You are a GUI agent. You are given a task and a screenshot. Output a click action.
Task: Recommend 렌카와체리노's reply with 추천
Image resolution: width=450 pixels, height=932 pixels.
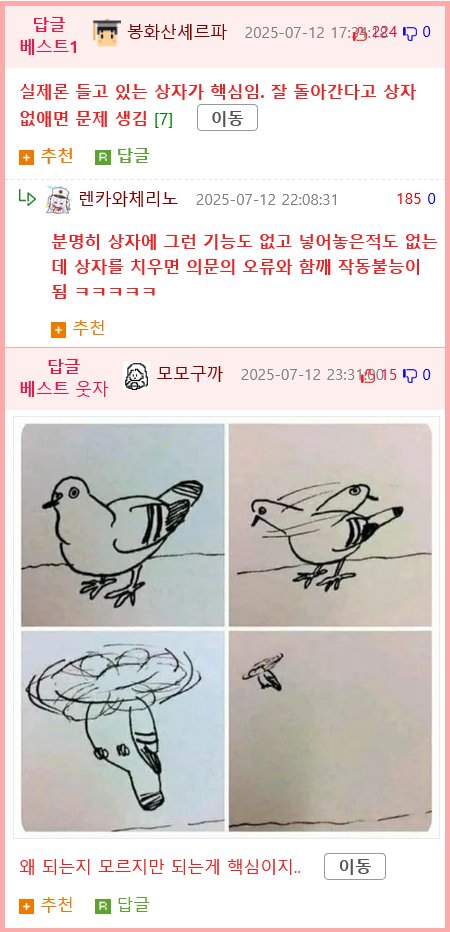coord(78,328)
